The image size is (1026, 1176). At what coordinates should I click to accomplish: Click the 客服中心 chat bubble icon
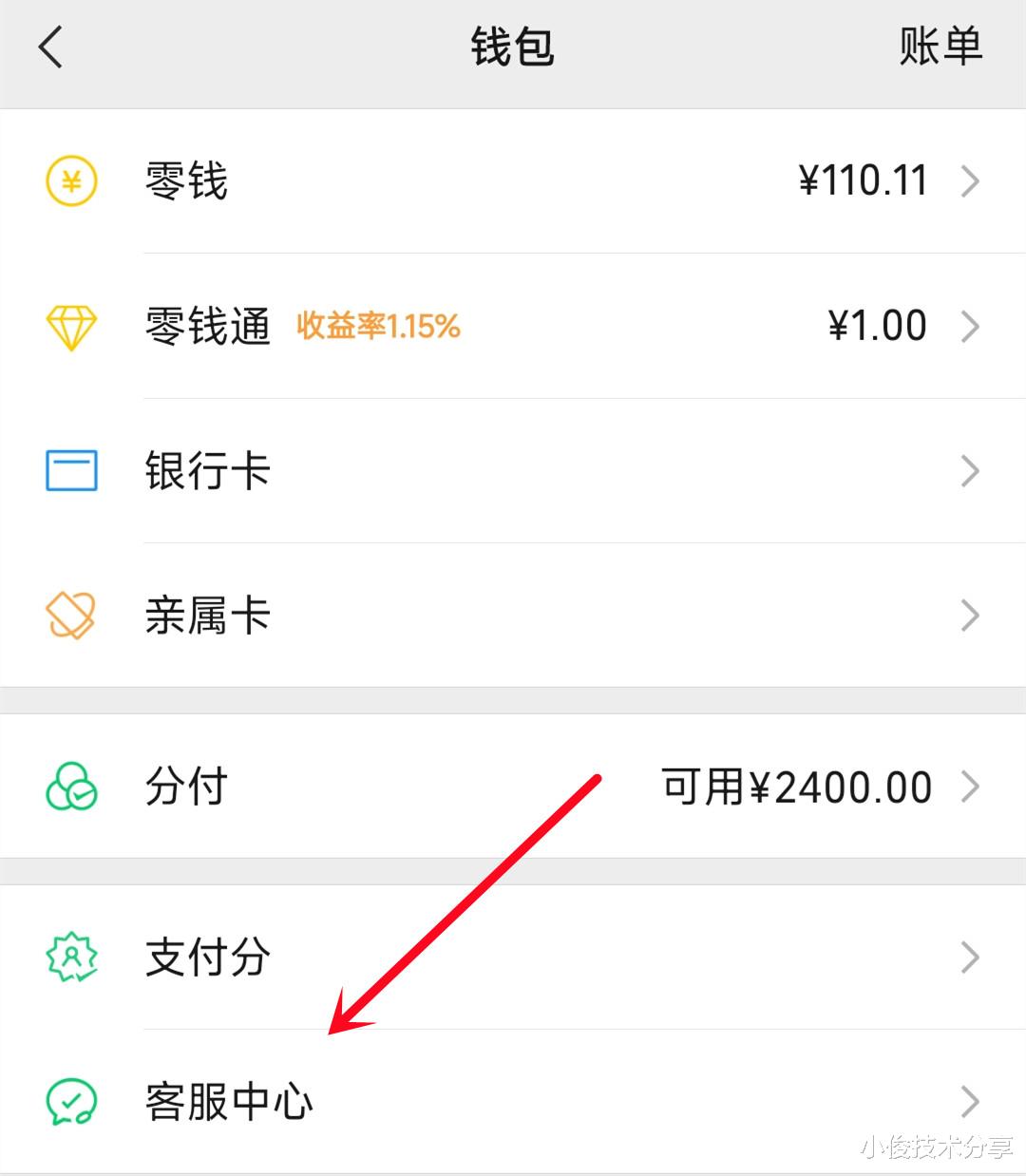point(69,1102)
